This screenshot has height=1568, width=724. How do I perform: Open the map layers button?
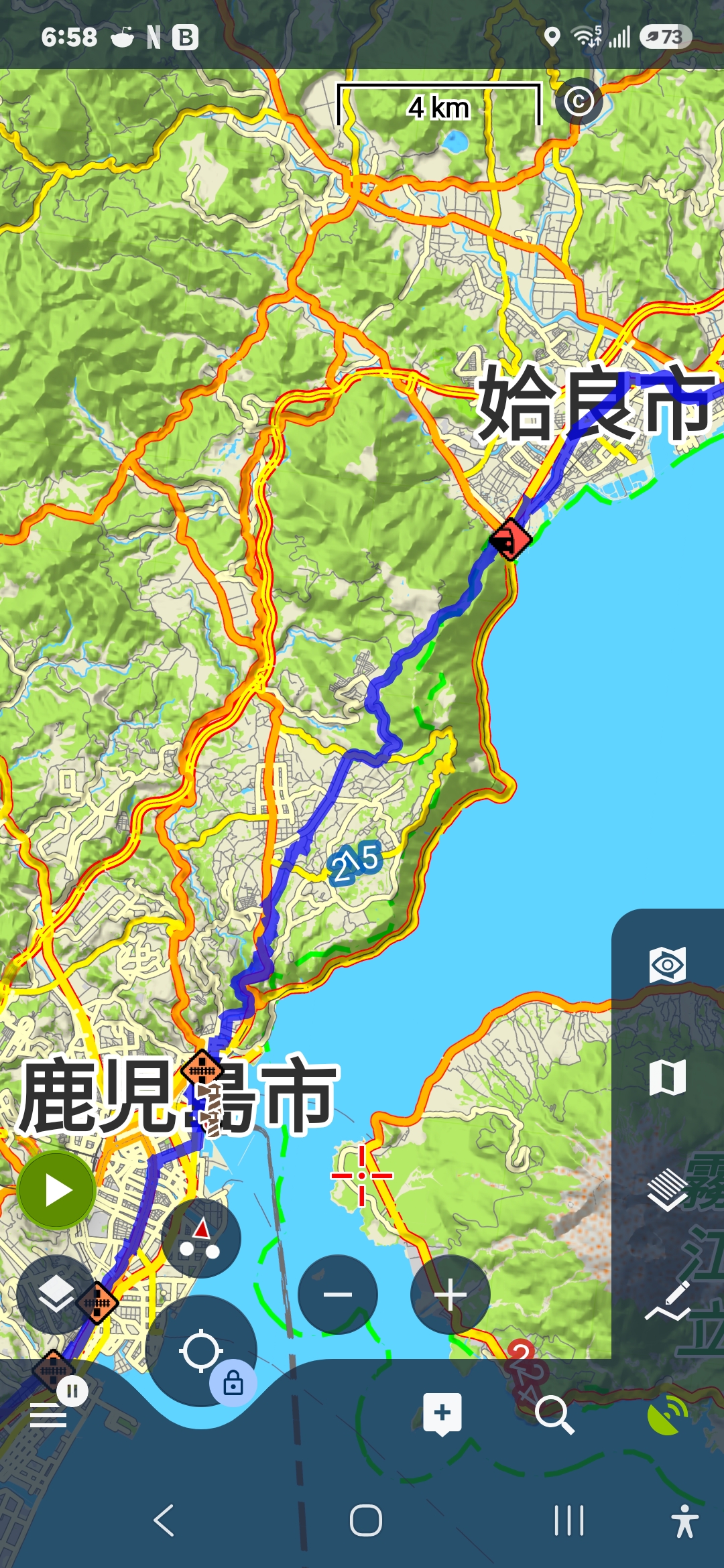click(56, 1294)
